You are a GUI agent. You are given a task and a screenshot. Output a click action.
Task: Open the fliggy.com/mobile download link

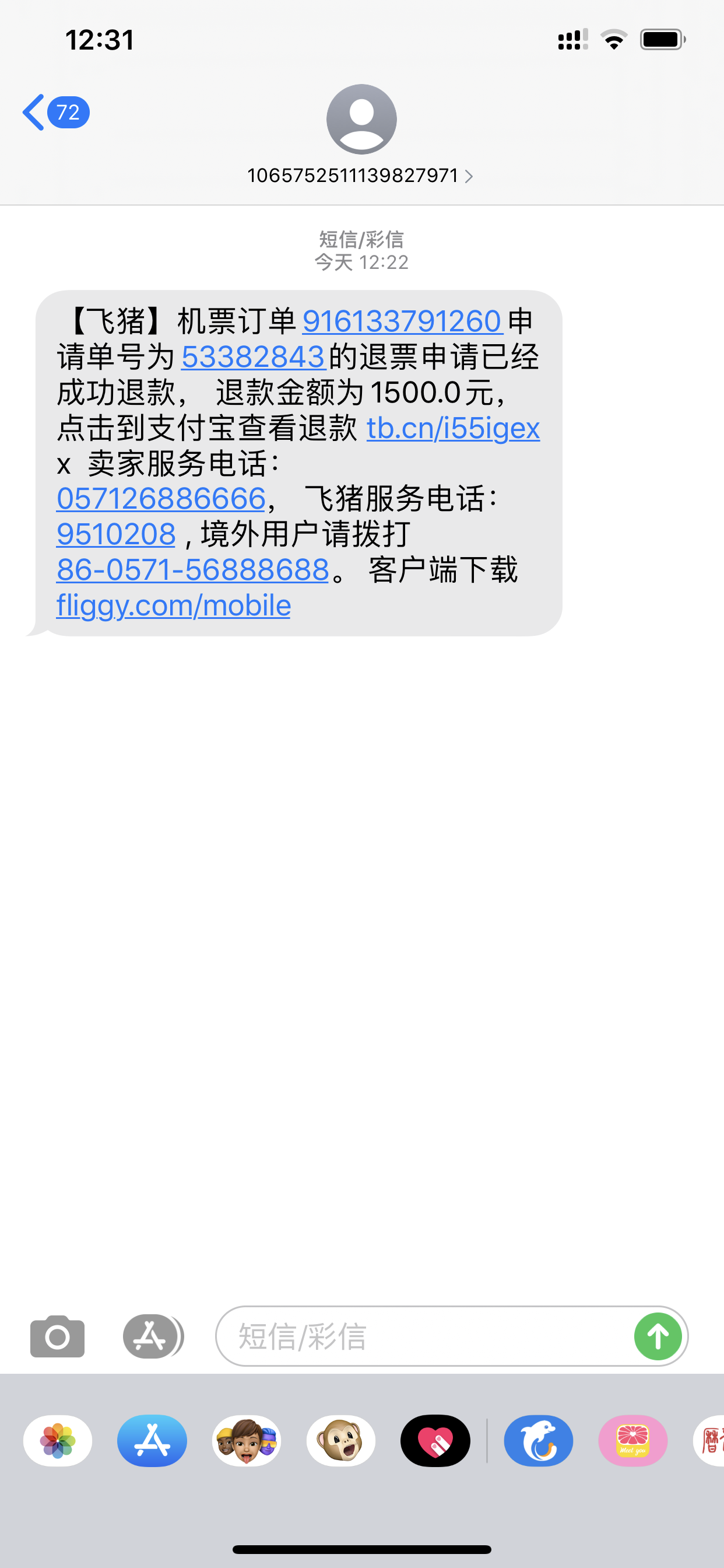173,605
